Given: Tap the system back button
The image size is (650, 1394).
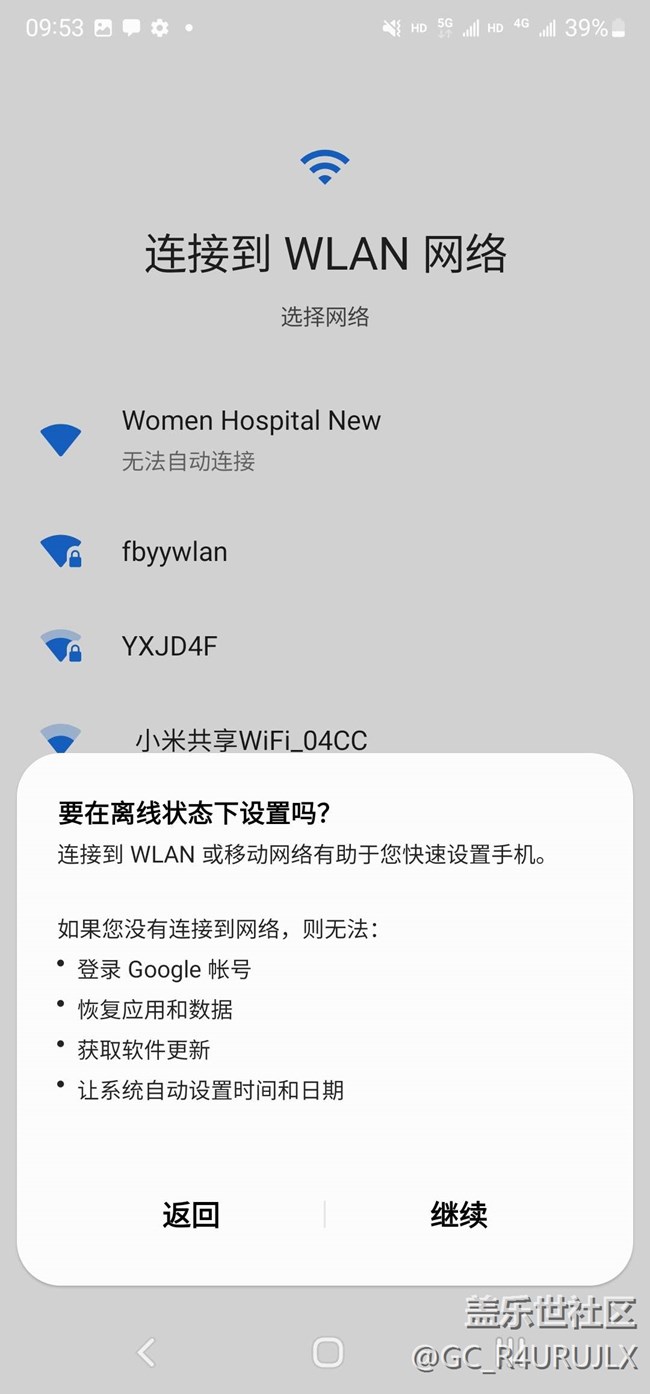Looking at the screenshot, I should click(x=147, y=1352).
